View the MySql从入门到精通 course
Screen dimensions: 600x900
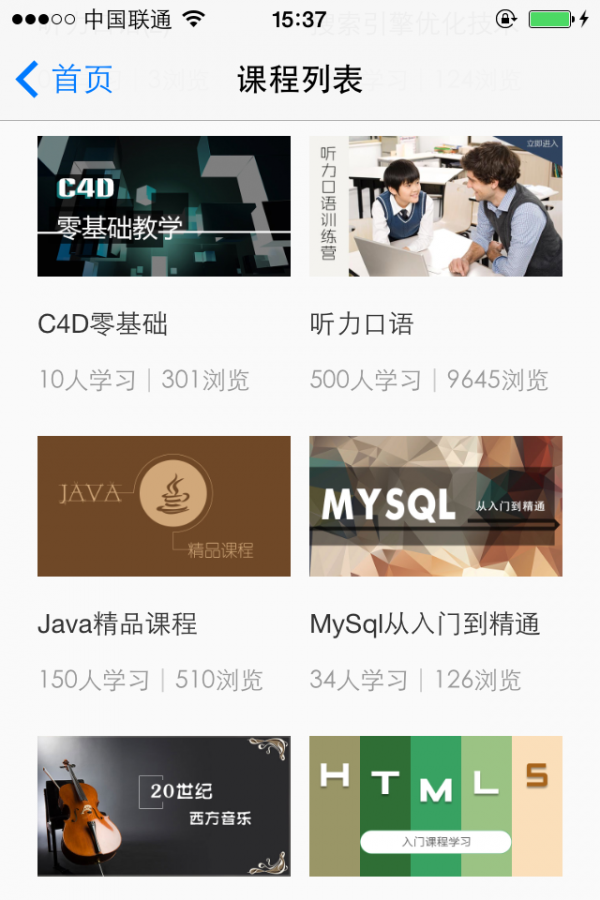[435, 506]
